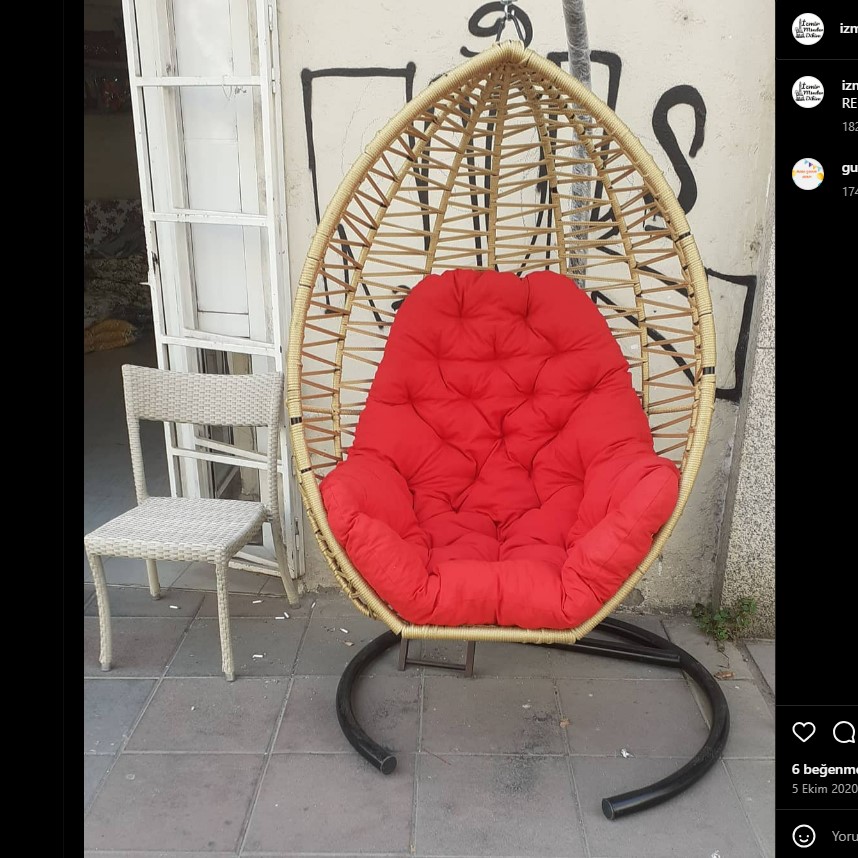
Task: View the 6 likes list
Action: coord(824,769)
